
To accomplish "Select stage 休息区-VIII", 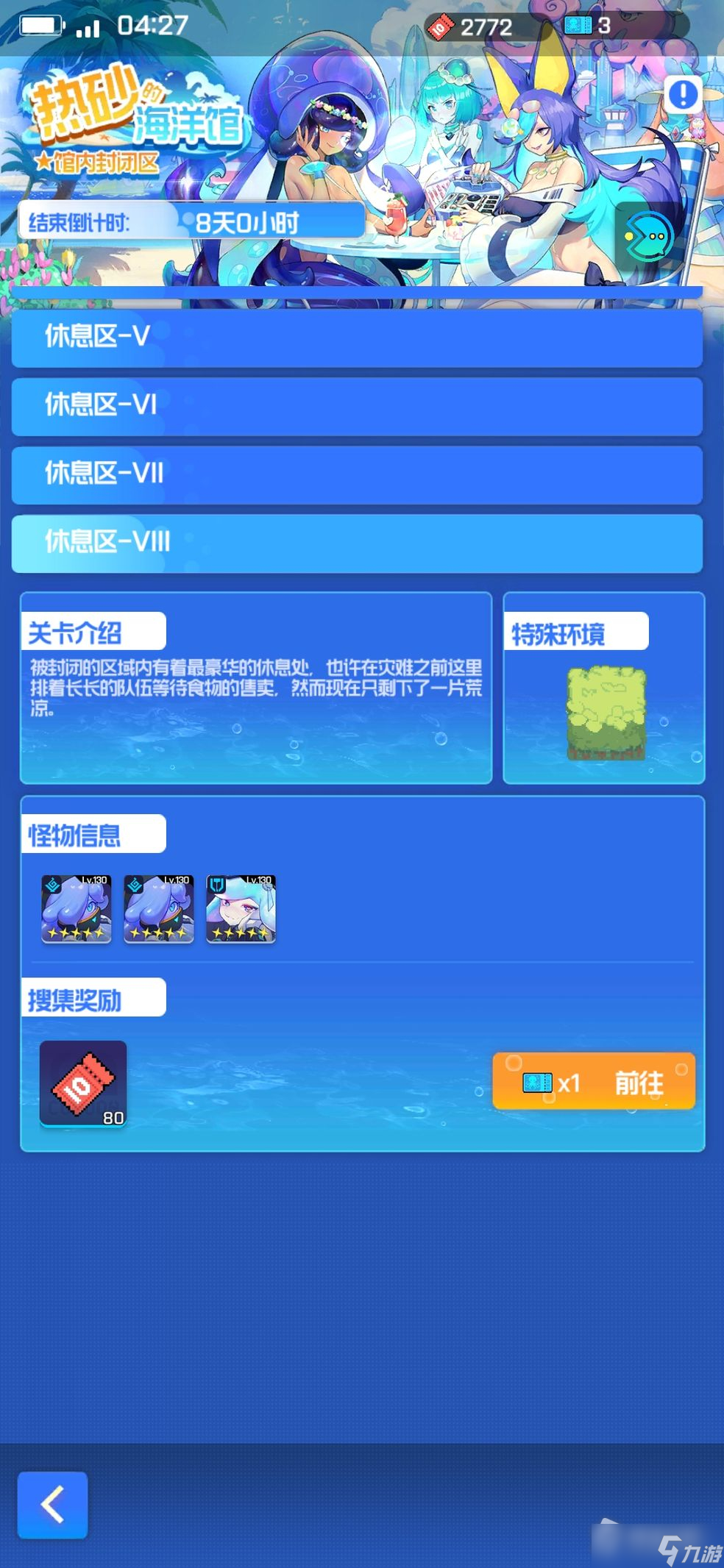I will (357, 543).
